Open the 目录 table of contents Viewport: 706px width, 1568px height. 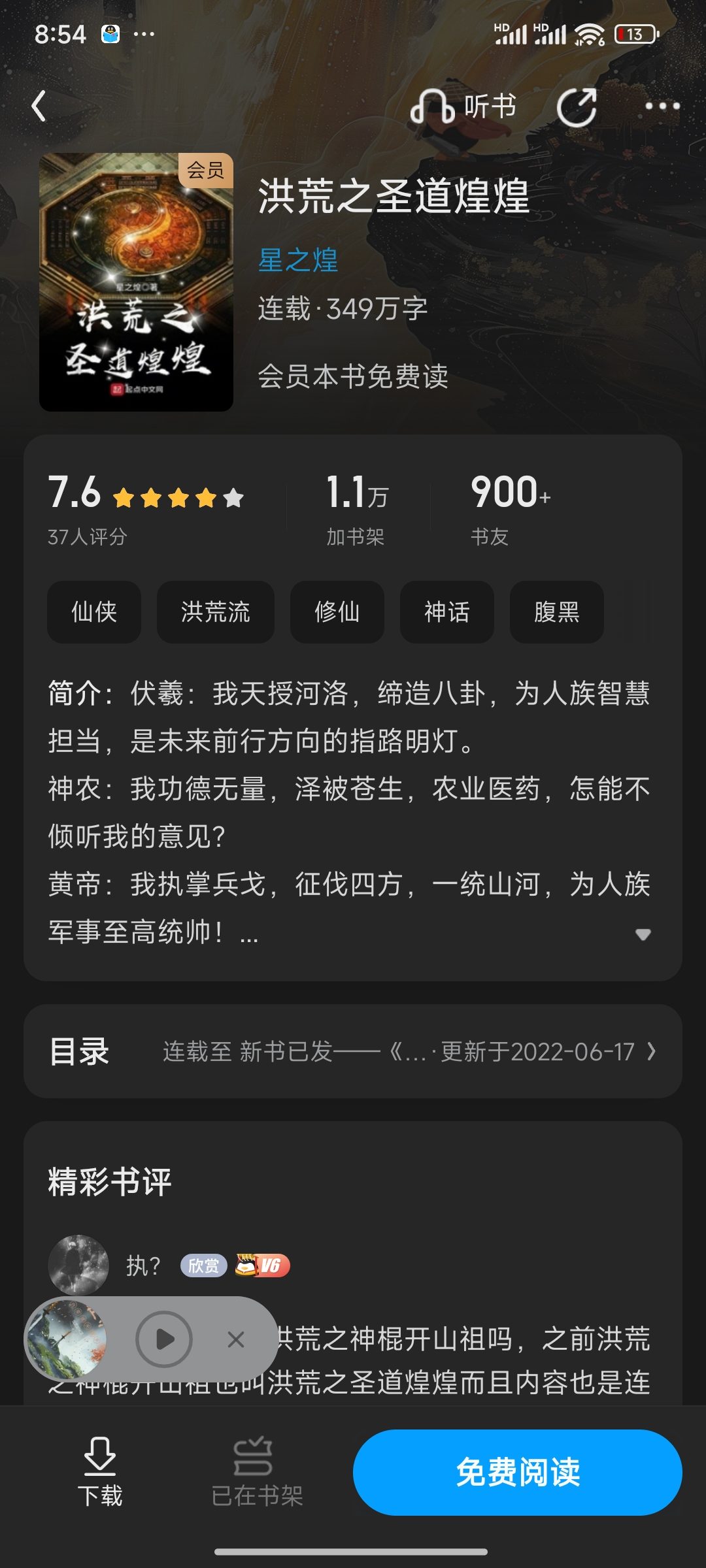click(x=353, y=1051)
